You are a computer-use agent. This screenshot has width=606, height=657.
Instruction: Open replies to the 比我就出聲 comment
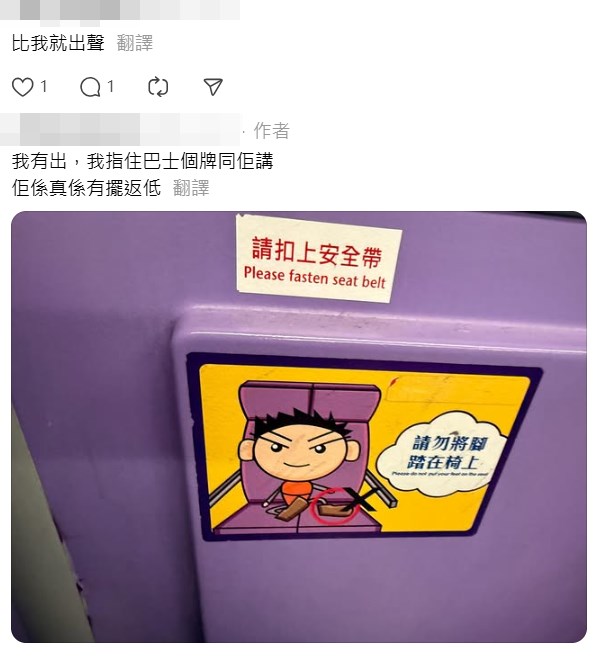91,87
